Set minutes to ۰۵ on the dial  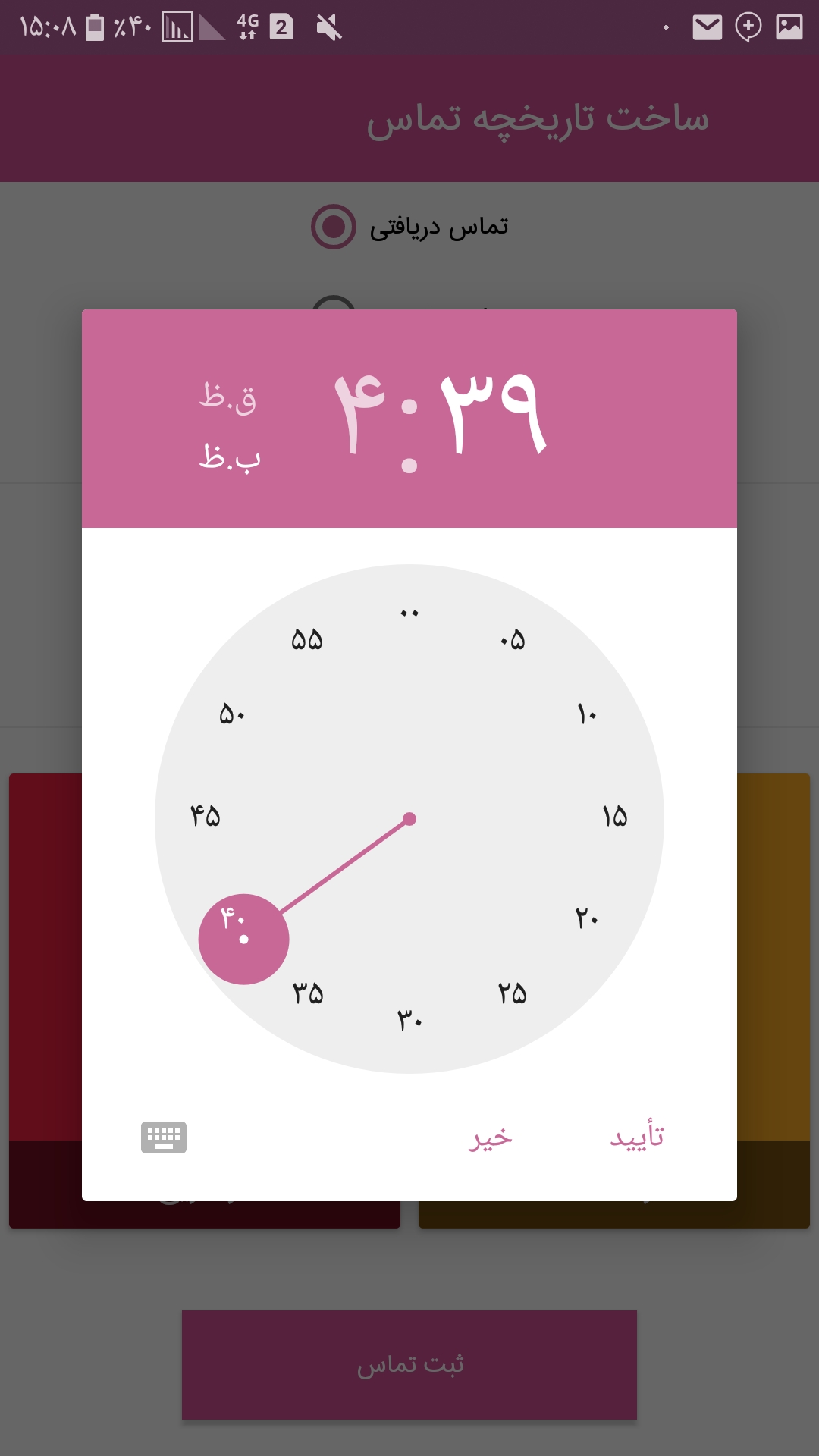pos(512,640)
